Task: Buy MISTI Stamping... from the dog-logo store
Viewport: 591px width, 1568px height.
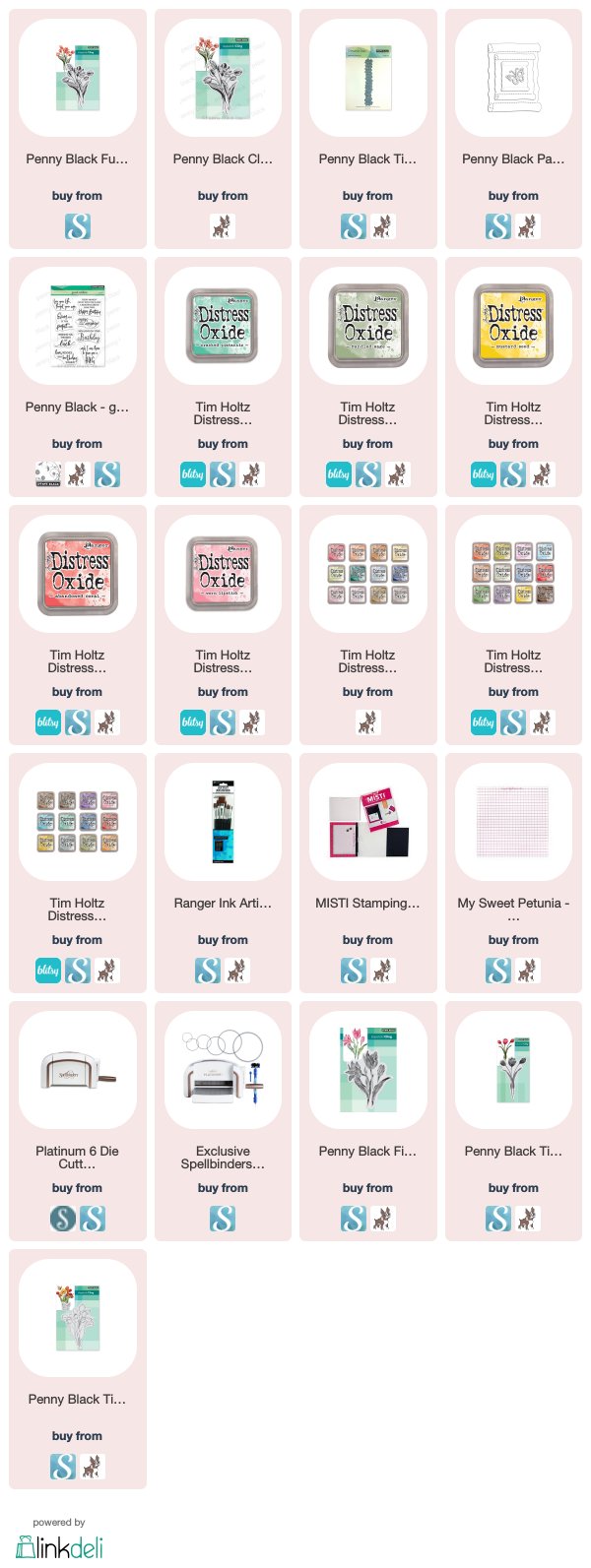Action: [382, 971]
